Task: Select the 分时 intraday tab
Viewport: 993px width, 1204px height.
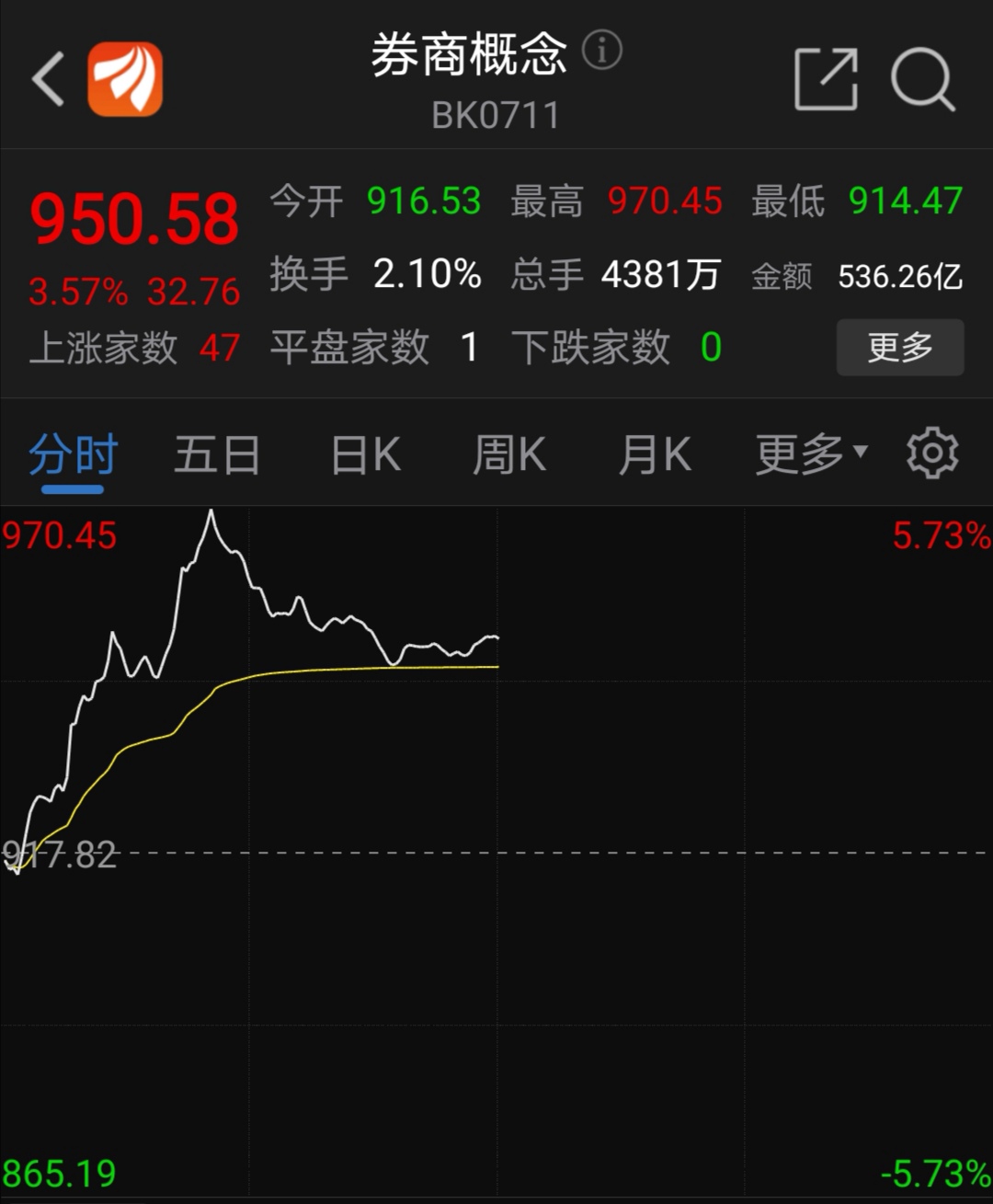Action: pyautogui.click(x=72, y=452)
